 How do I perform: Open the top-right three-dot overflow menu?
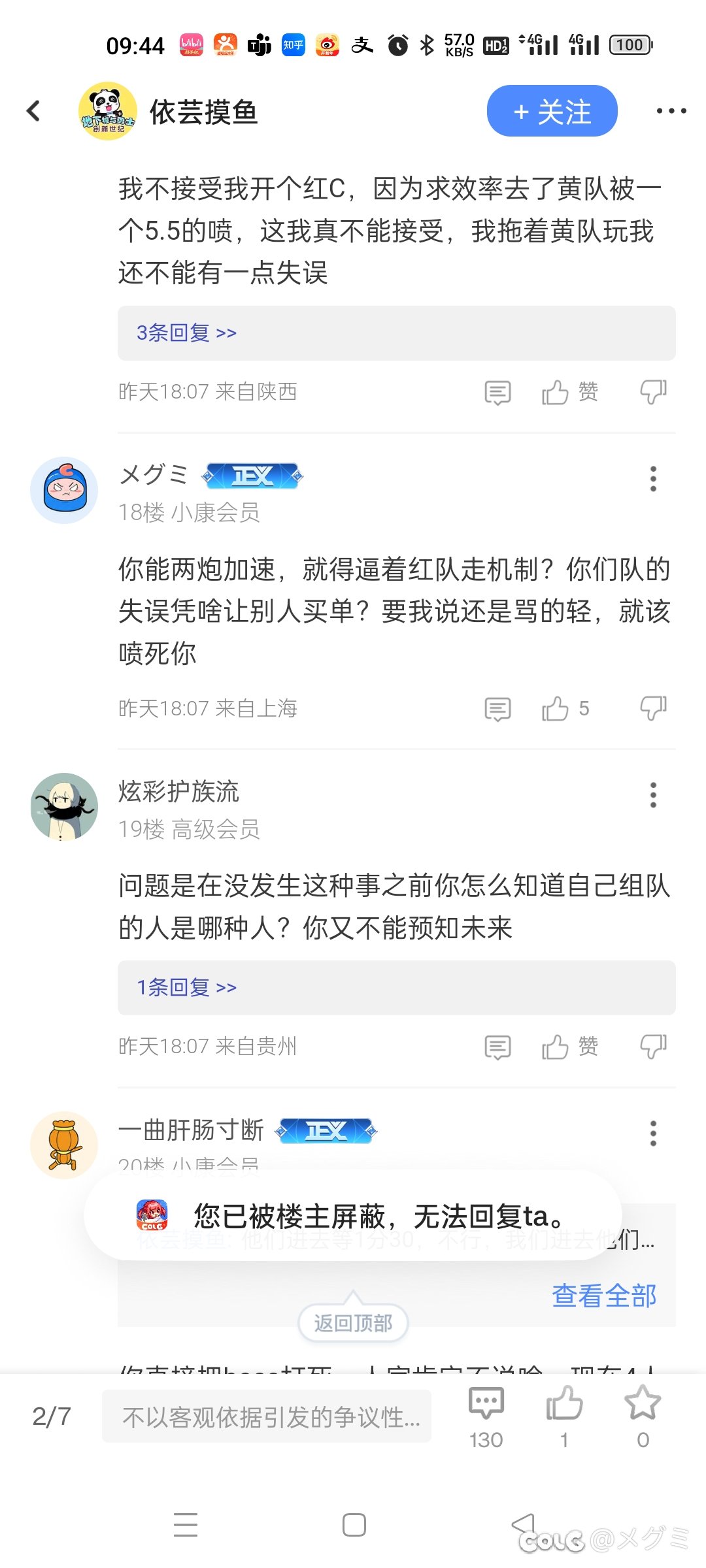pos(671,111)
